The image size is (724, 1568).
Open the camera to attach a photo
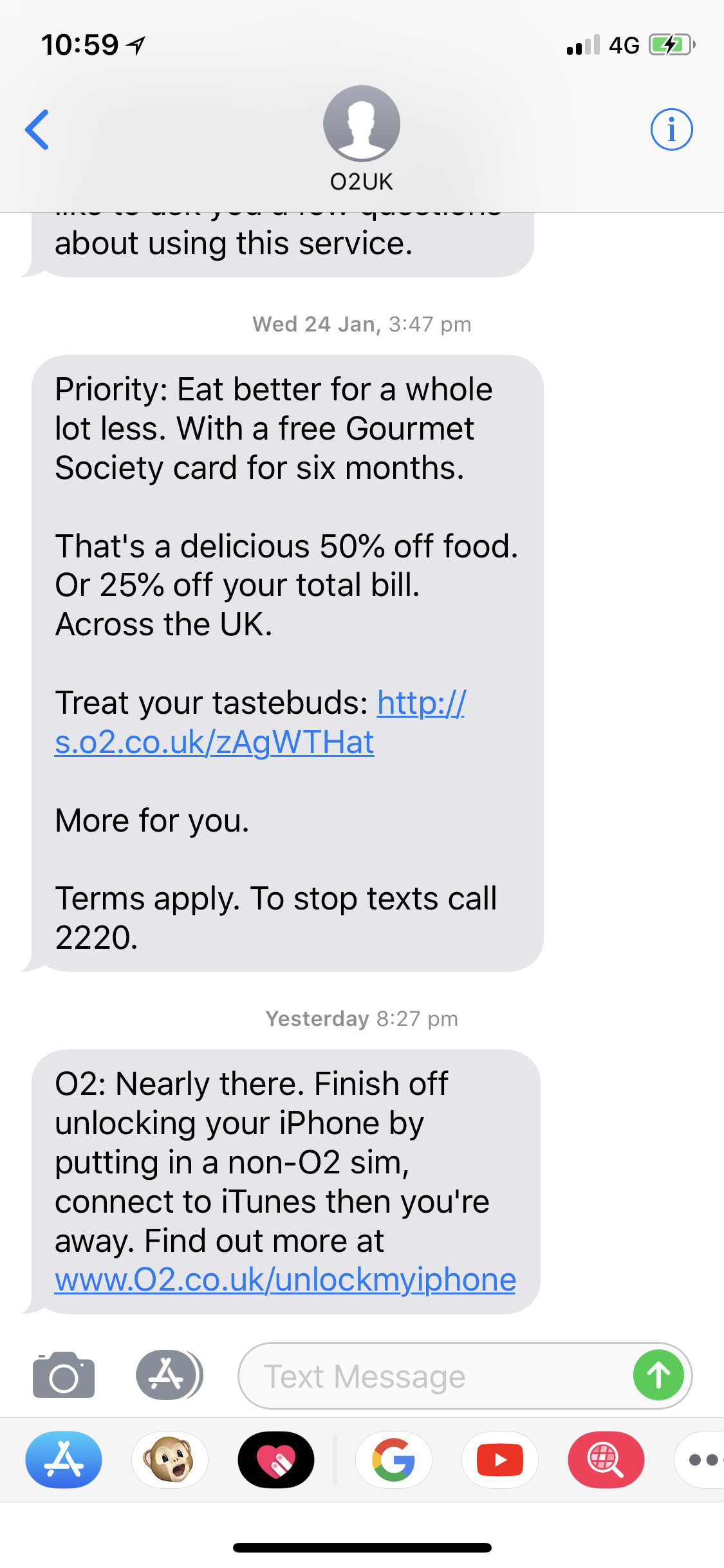click(x=64, y=1376)
